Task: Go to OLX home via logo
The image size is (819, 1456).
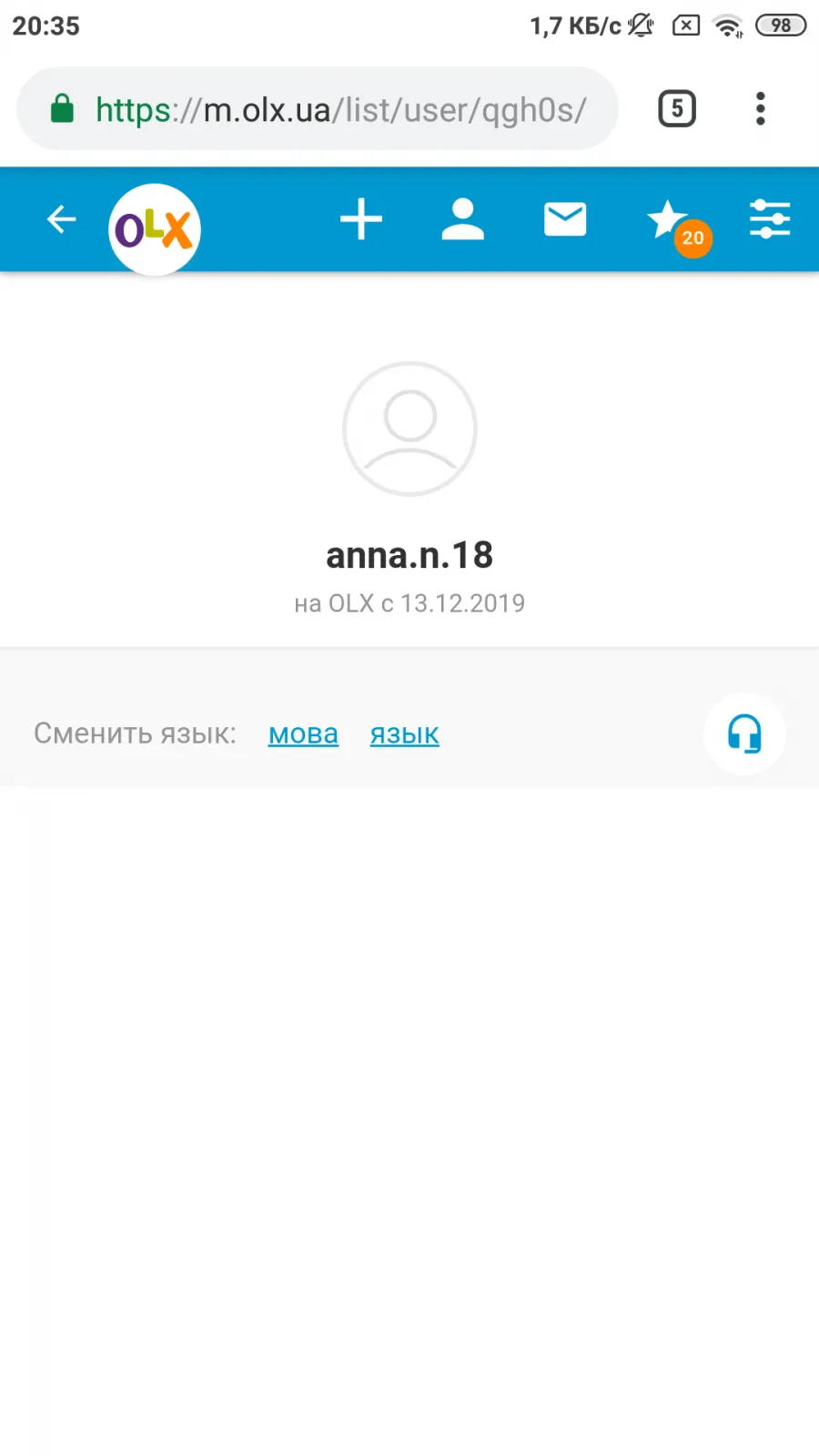Action: pyautogui.click(x=155, y=229)
